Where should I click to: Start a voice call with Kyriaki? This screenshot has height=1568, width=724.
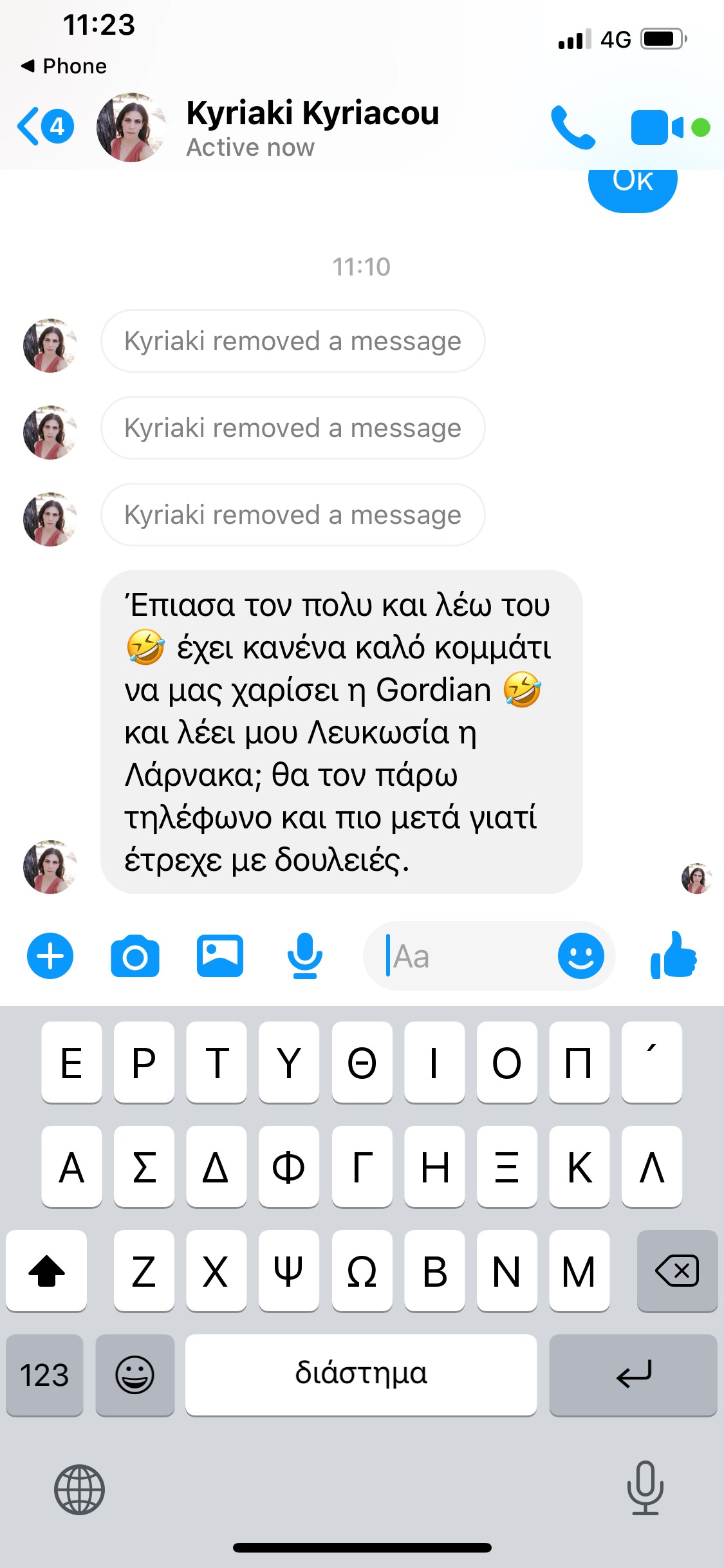point(572,127)
